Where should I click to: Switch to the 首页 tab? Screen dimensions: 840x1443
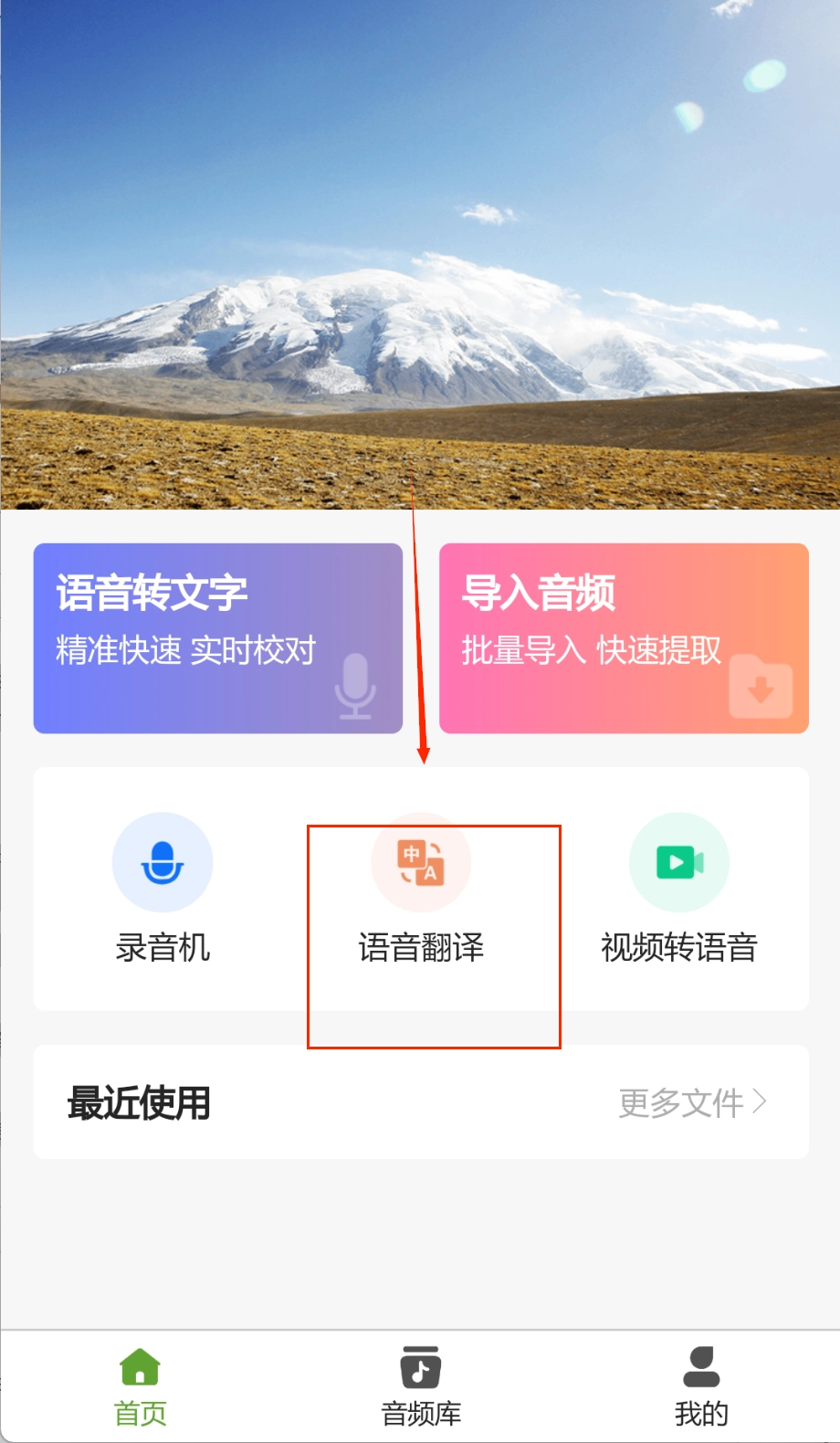[140, 1386]
